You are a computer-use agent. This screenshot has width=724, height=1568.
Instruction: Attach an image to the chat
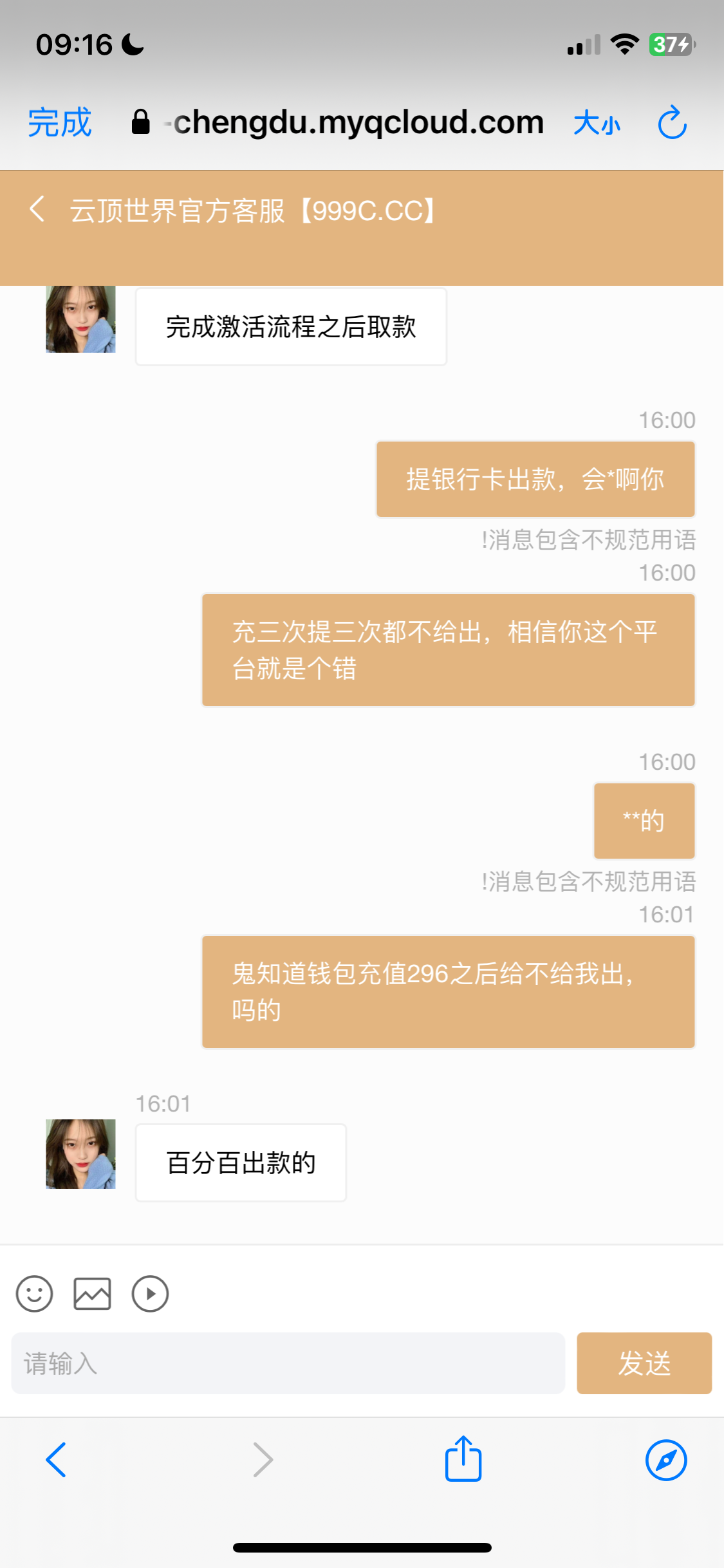(92, 1293)
